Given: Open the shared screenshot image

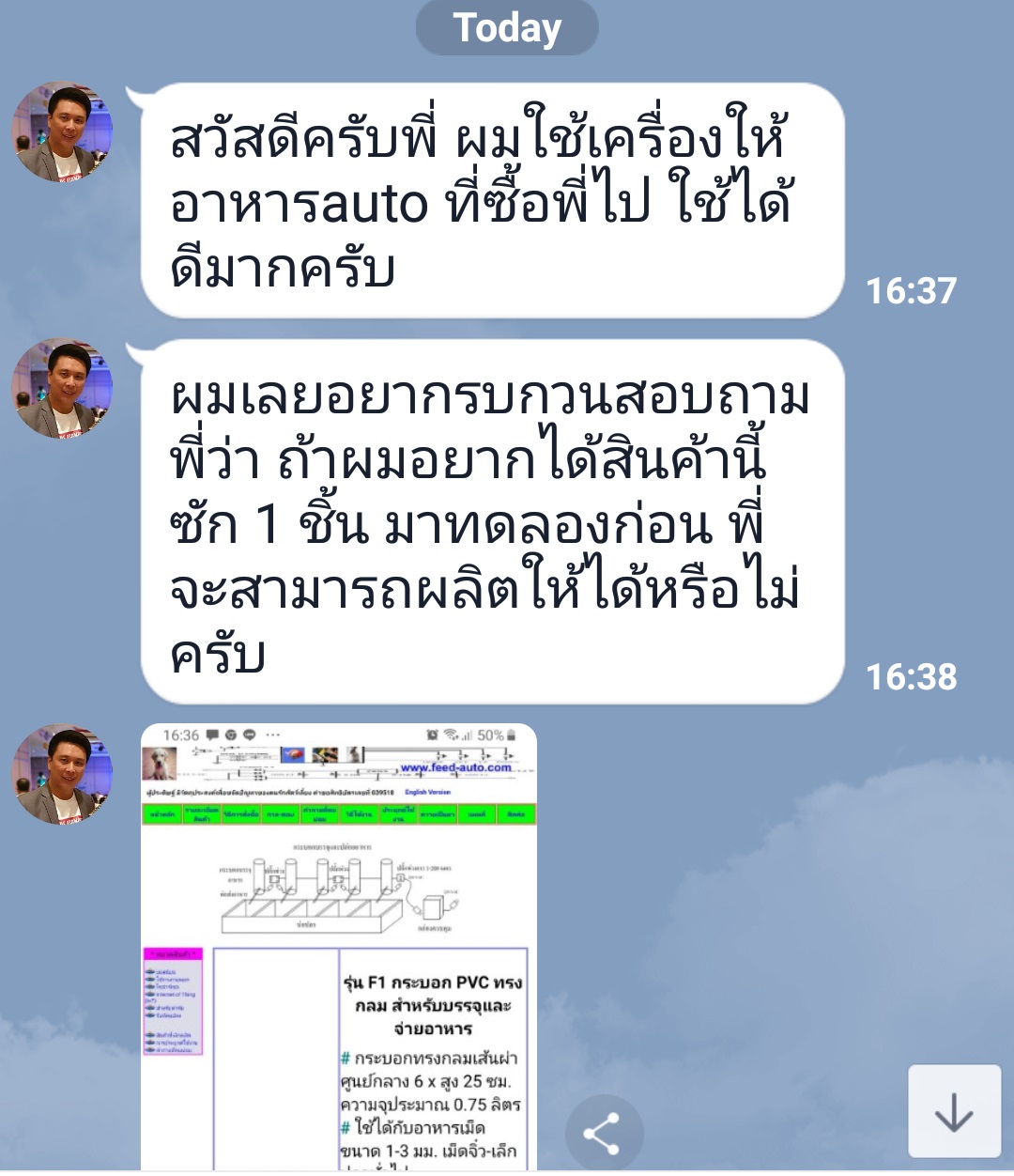Looking at the screenshot, I should point(338,939).
